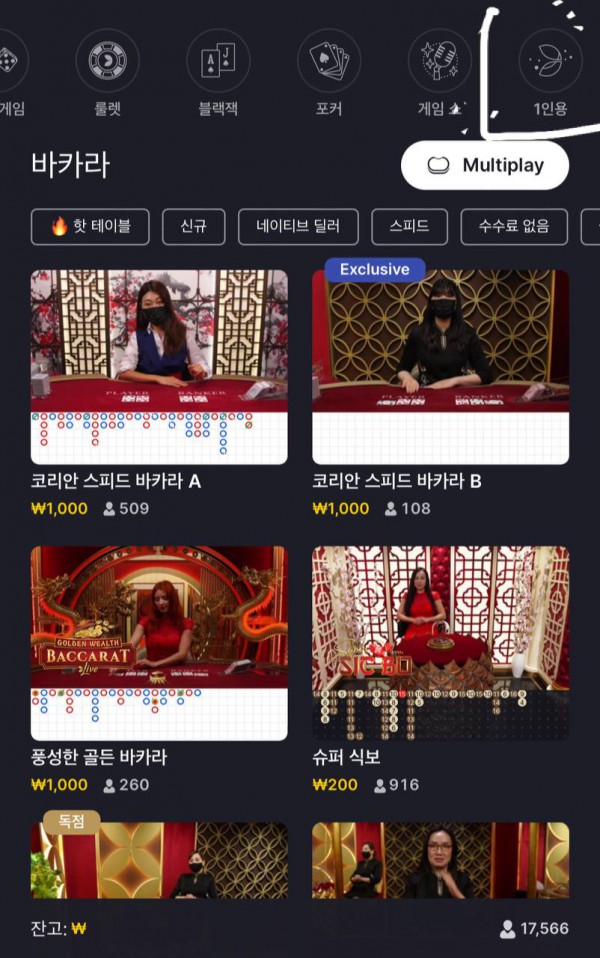Tap the Multiplay button

point(485,166)
